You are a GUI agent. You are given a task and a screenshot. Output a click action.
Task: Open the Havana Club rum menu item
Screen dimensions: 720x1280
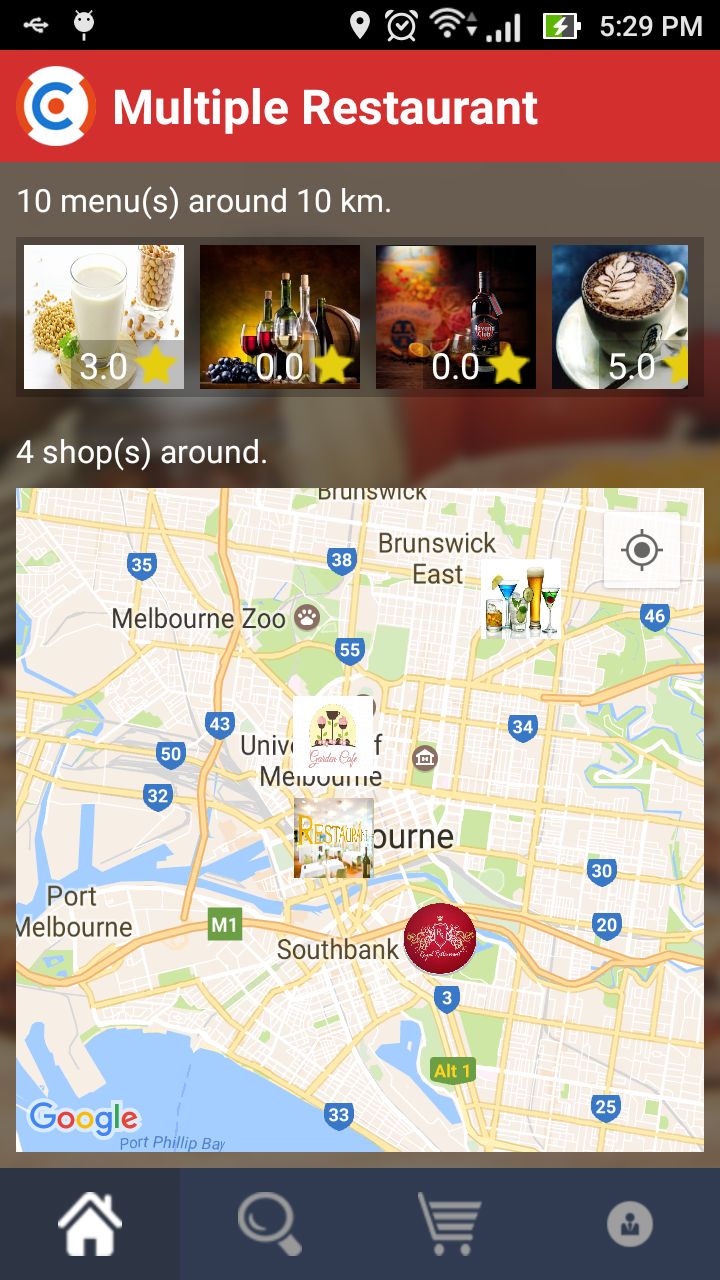(x=456, y=317)
